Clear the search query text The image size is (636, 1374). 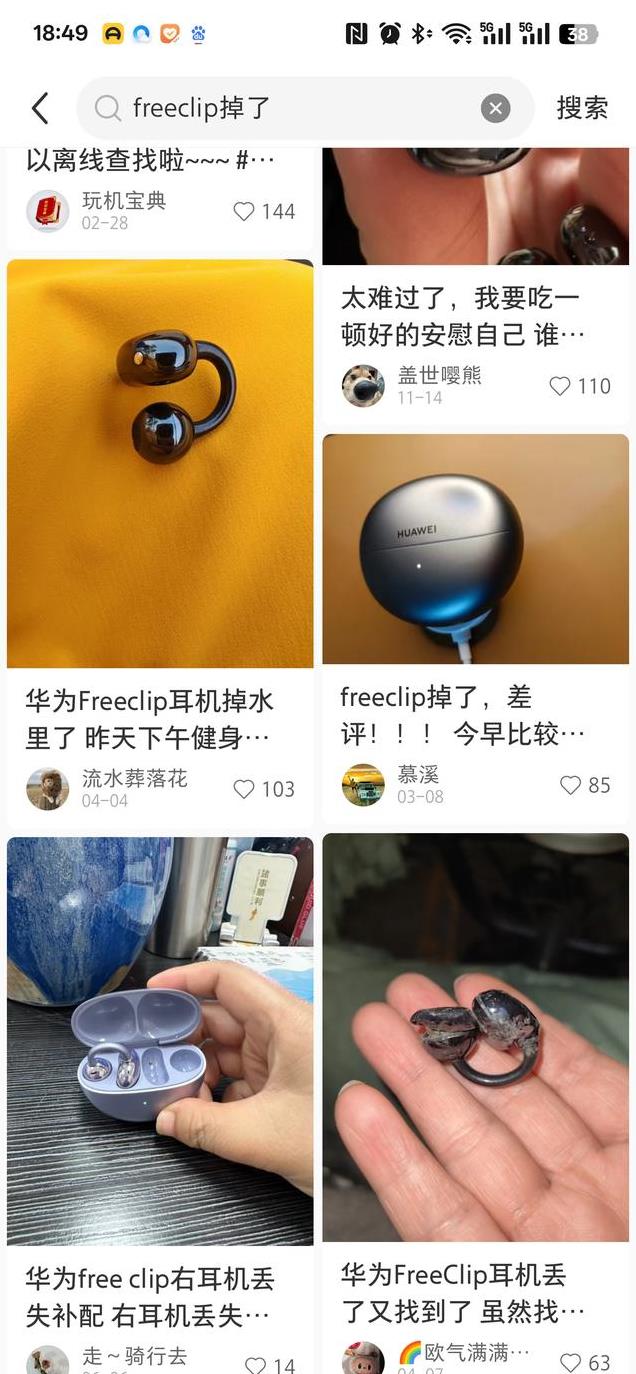pos(495,108)
